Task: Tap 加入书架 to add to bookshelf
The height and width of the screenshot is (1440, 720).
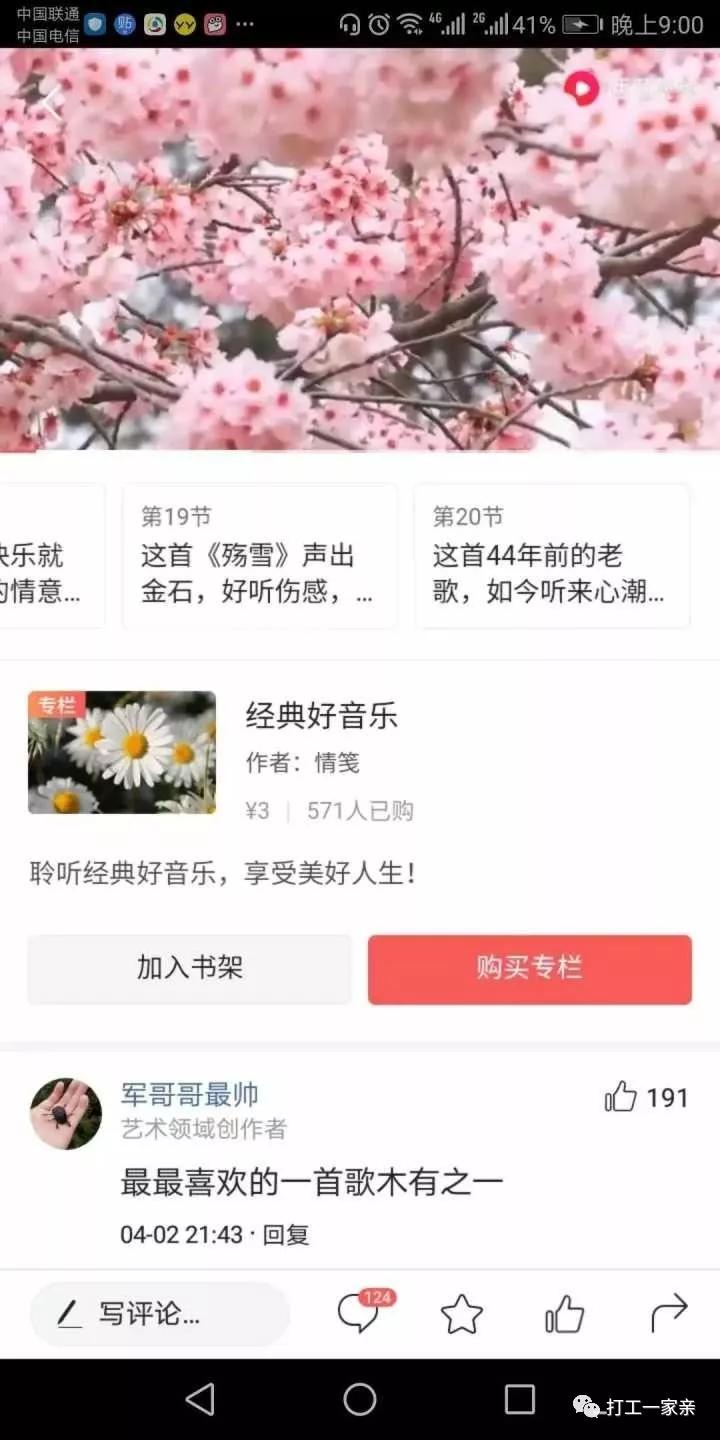Action: [x=190, y=969]
